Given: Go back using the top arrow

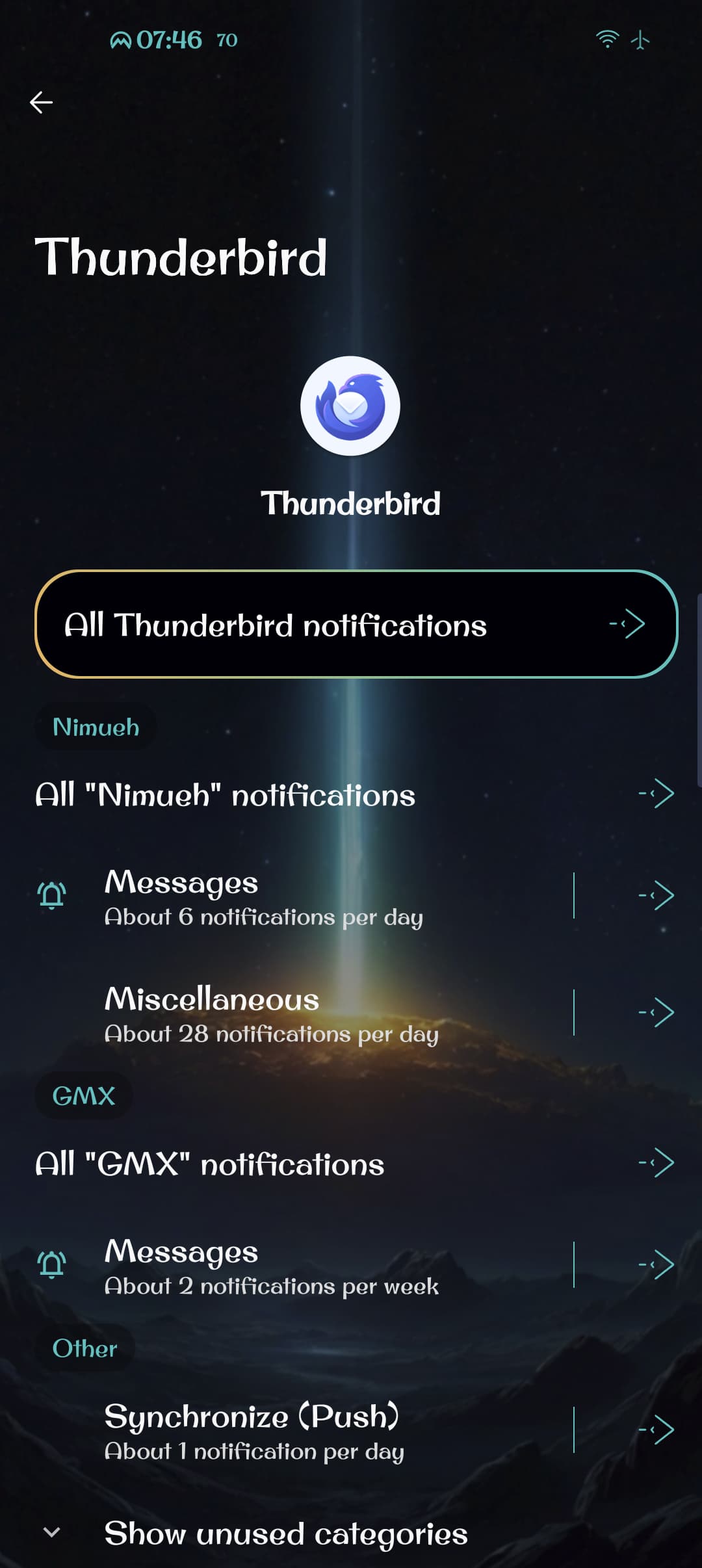Looking at the screenshot, I should [x=42, y=102].
